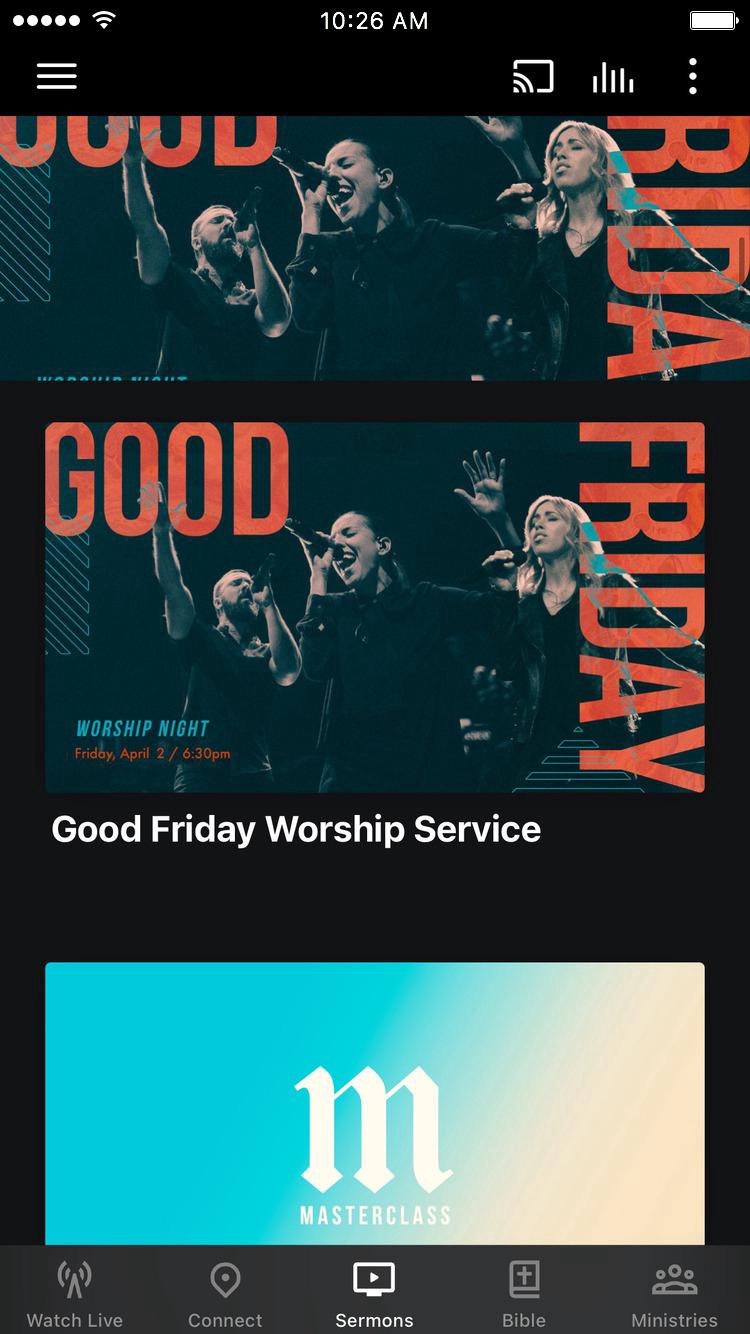Open the hamburger drawer menu
This screenshot has width=750, height=1334.
[57, 77]
